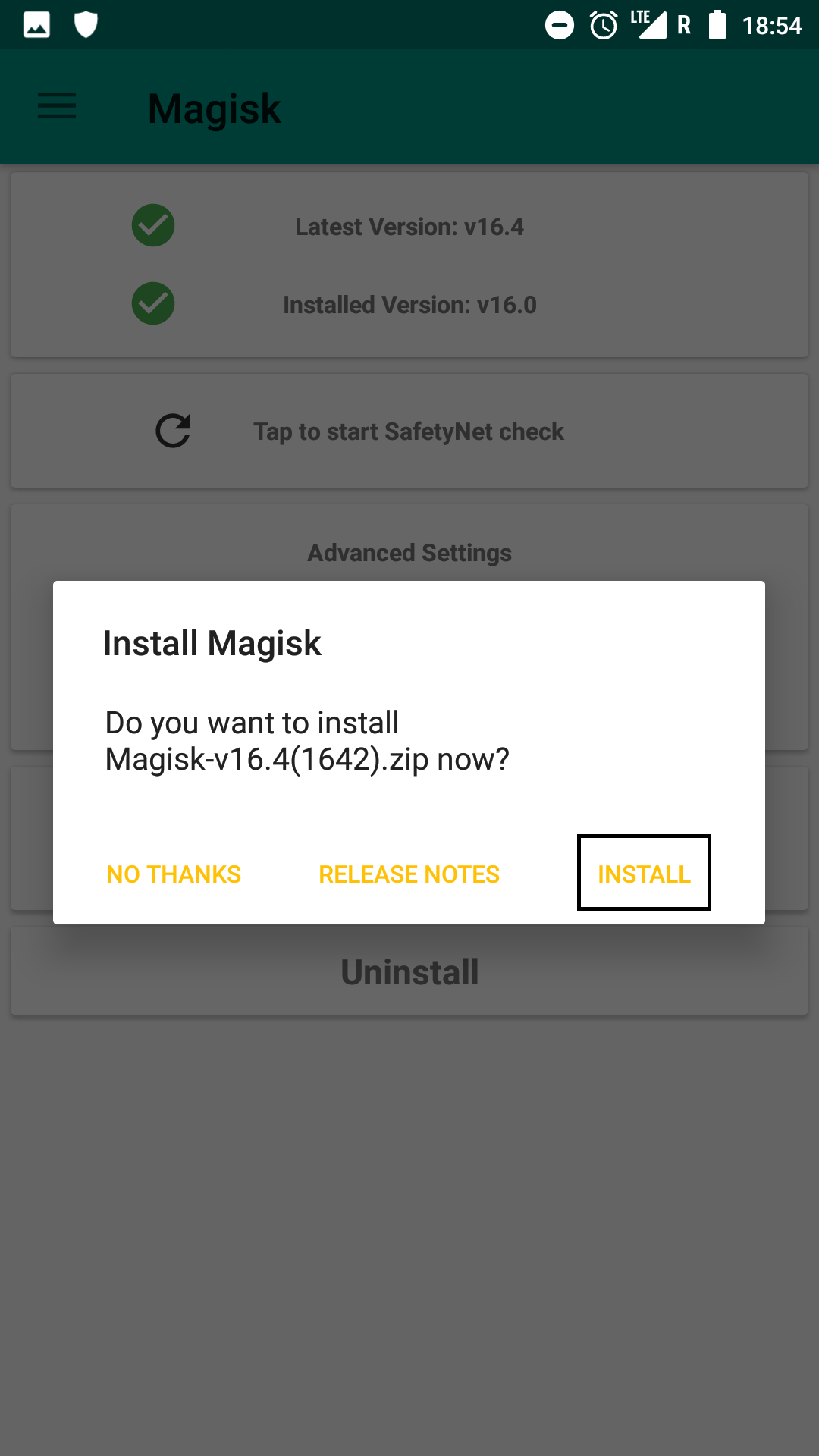Dismiss dialog with NO THANKS
Viewport: 819px width, 1456px height.
pyautogui.click(x=173, y=874)
